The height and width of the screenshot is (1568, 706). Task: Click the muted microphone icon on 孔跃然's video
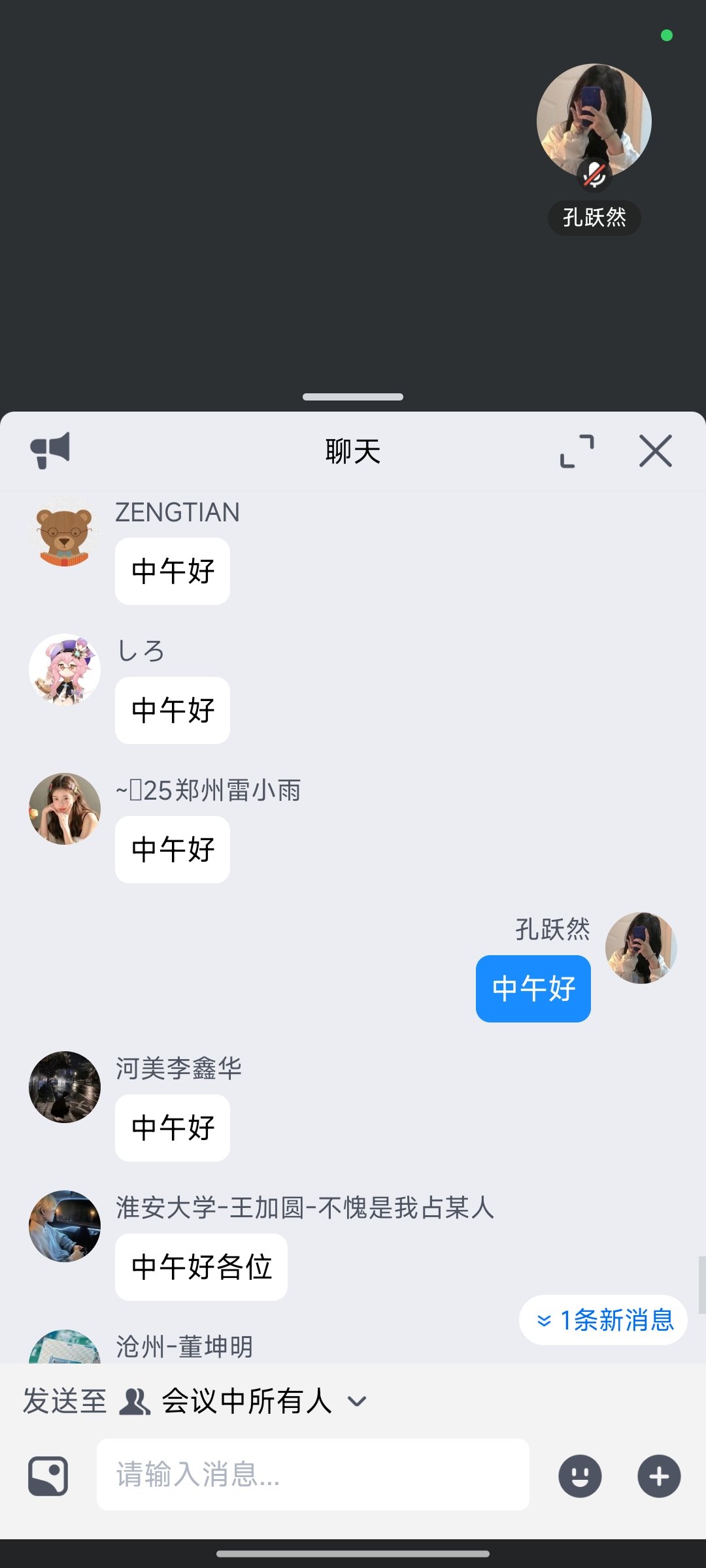(x=595, y=174)
